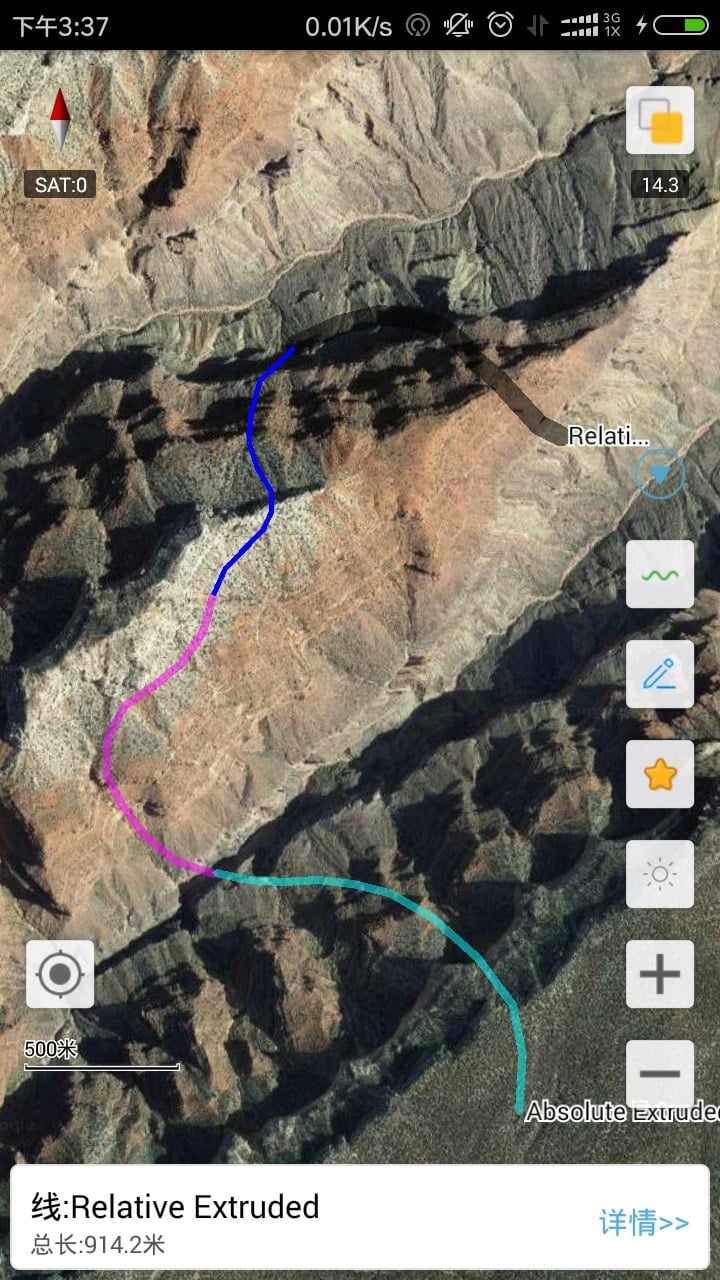Open 详情 details for Relative Extruded line
Viewport: 720px width, 1280px height.
(644, 1222)
